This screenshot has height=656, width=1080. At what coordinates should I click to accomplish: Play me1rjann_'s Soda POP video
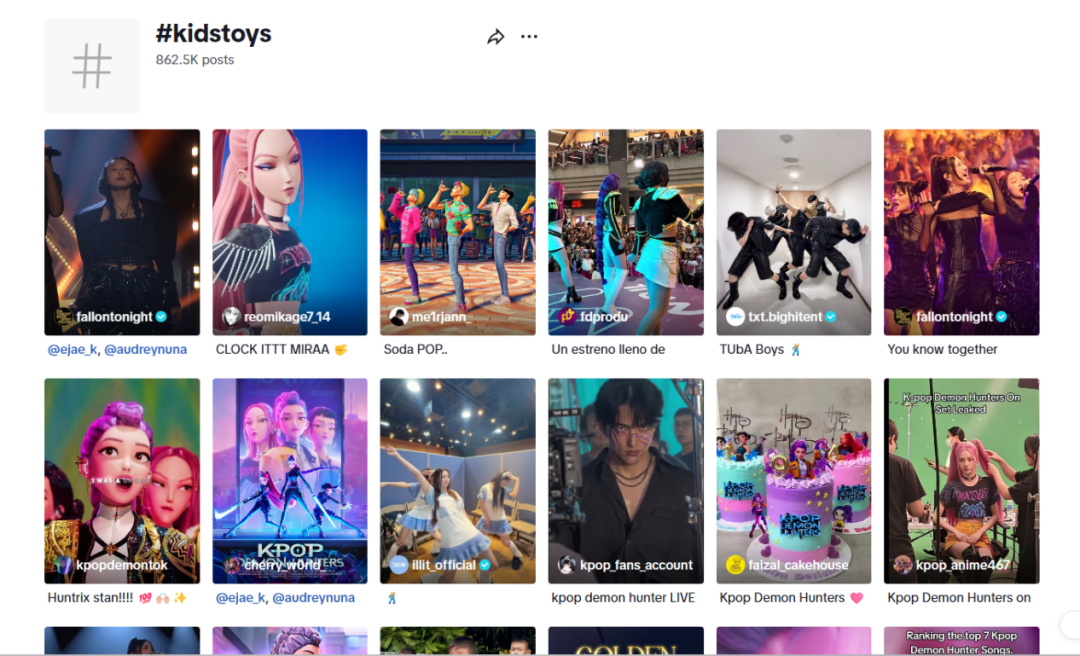click(x=457, y=232)
